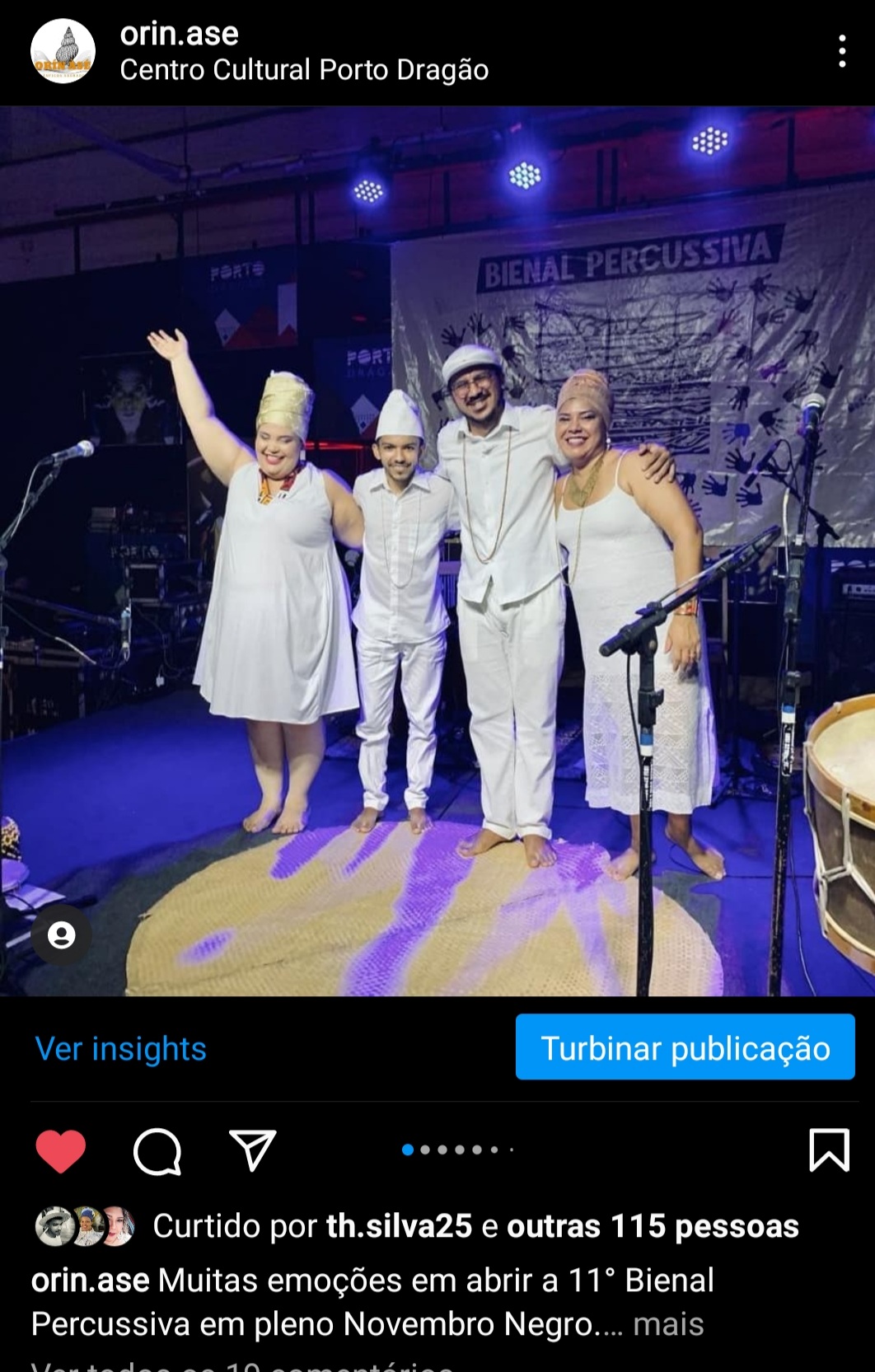Share the post via the paper plane
875x1372 pixels.
[252, 1150]
